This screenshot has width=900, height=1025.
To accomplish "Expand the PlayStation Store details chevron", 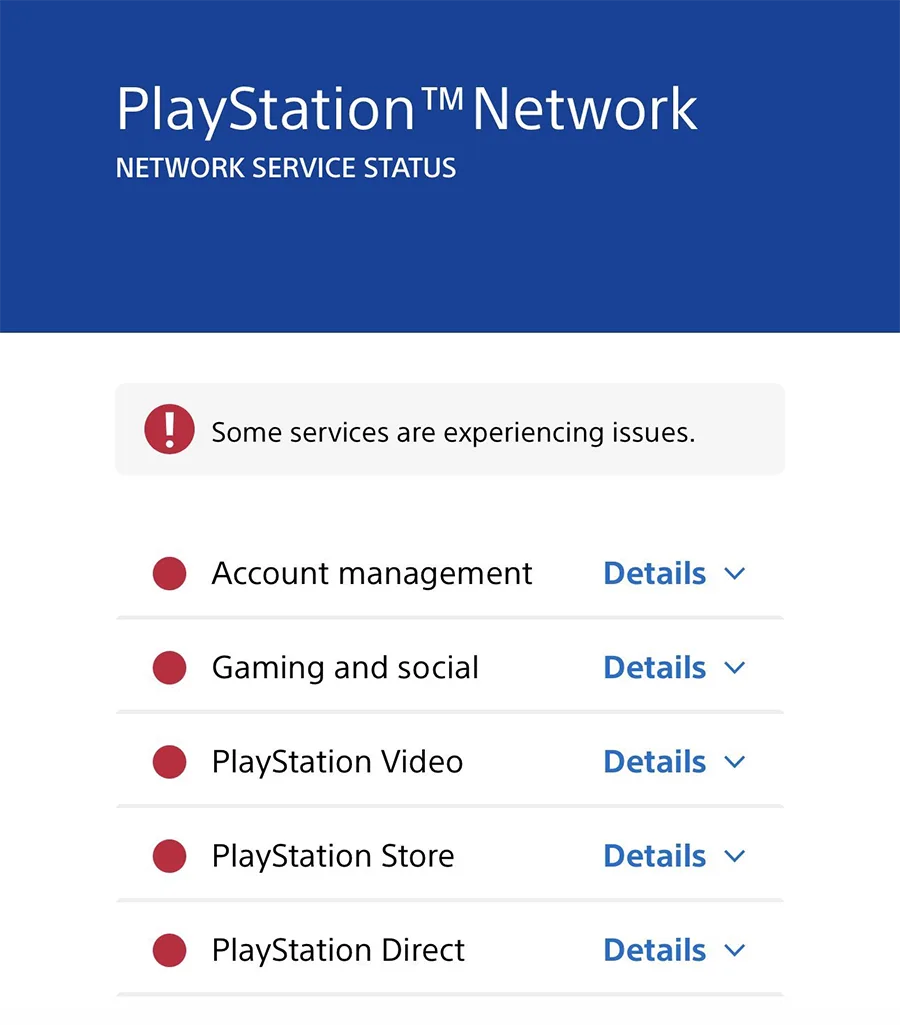I will pos(734,856).
